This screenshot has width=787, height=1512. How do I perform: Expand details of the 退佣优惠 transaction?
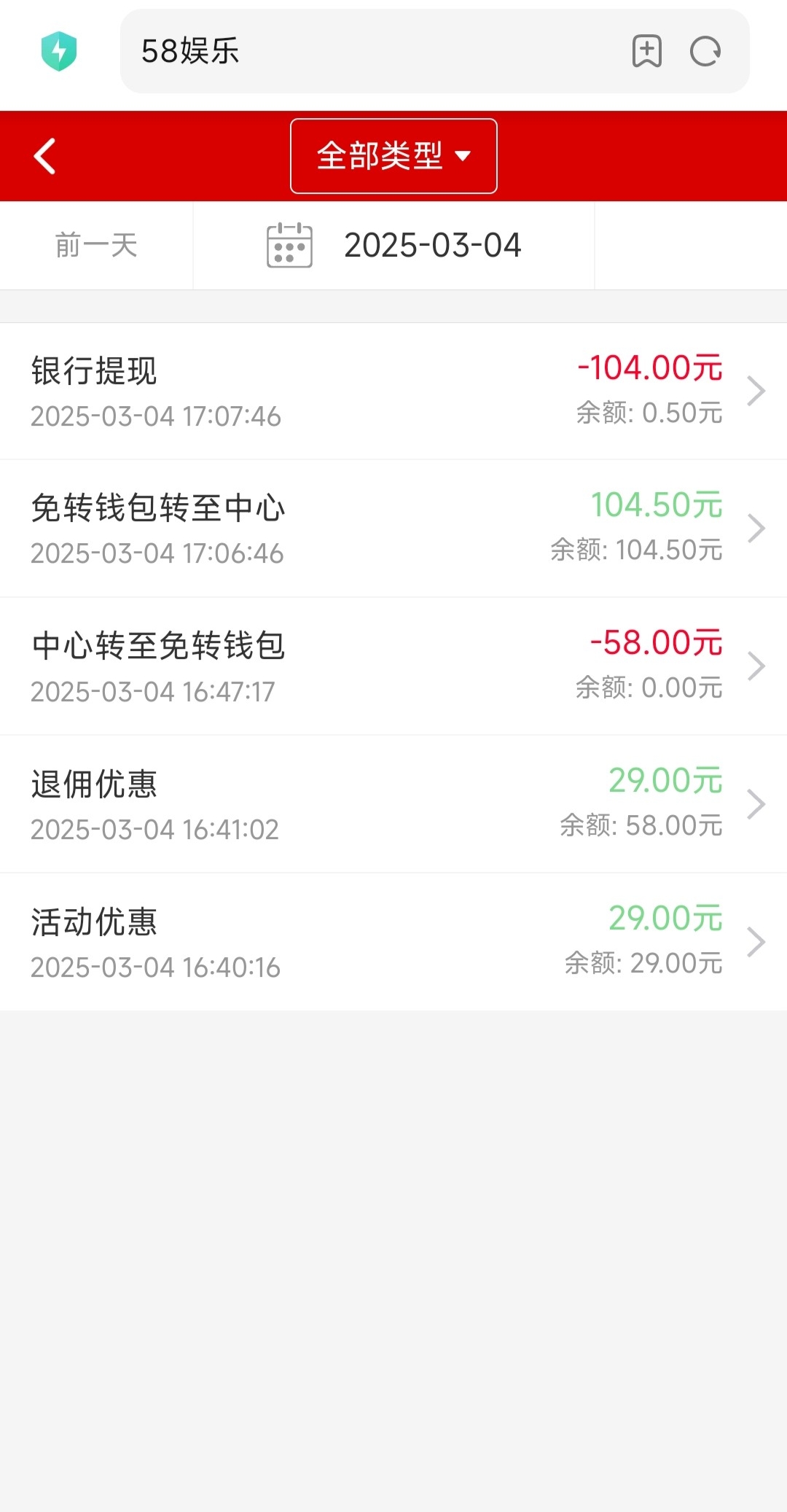pyautogui.click(x=756, y=802)
